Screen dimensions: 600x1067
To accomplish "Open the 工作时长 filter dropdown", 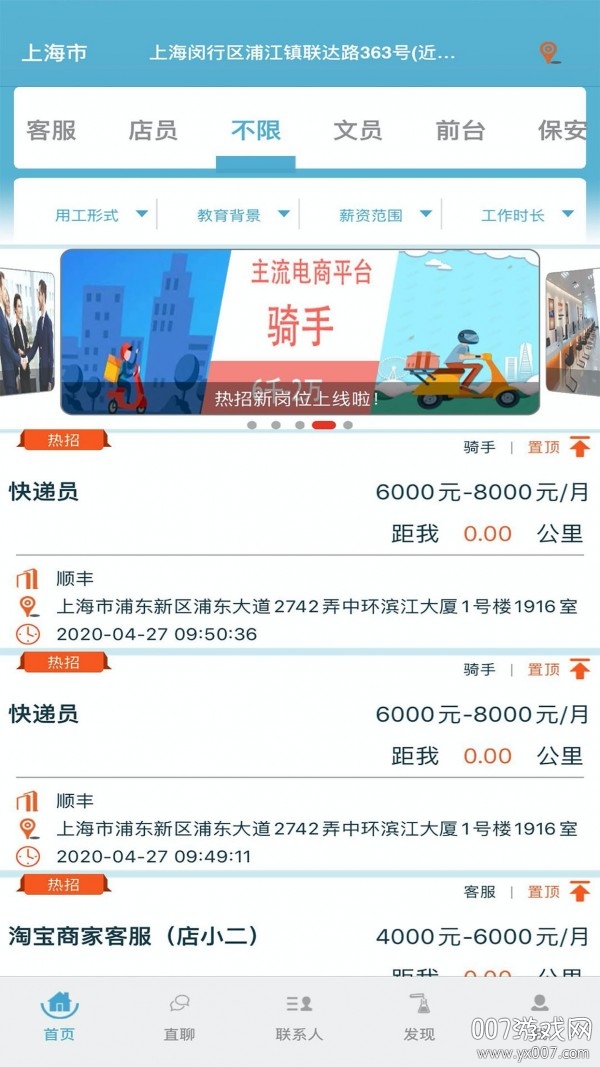I will pos(526,215).
